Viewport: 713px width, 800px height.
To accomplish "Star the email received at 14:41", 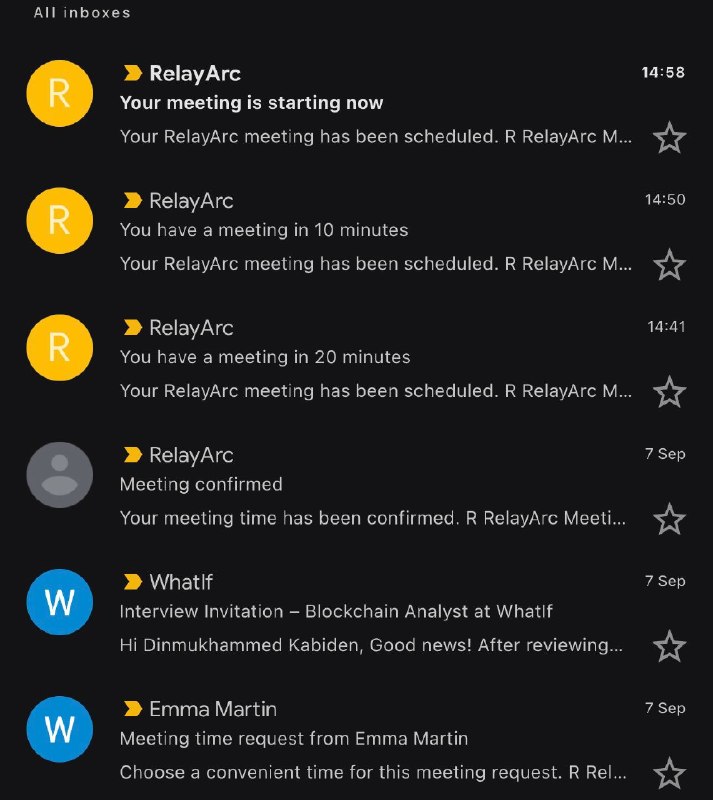I will coord(669,392).
